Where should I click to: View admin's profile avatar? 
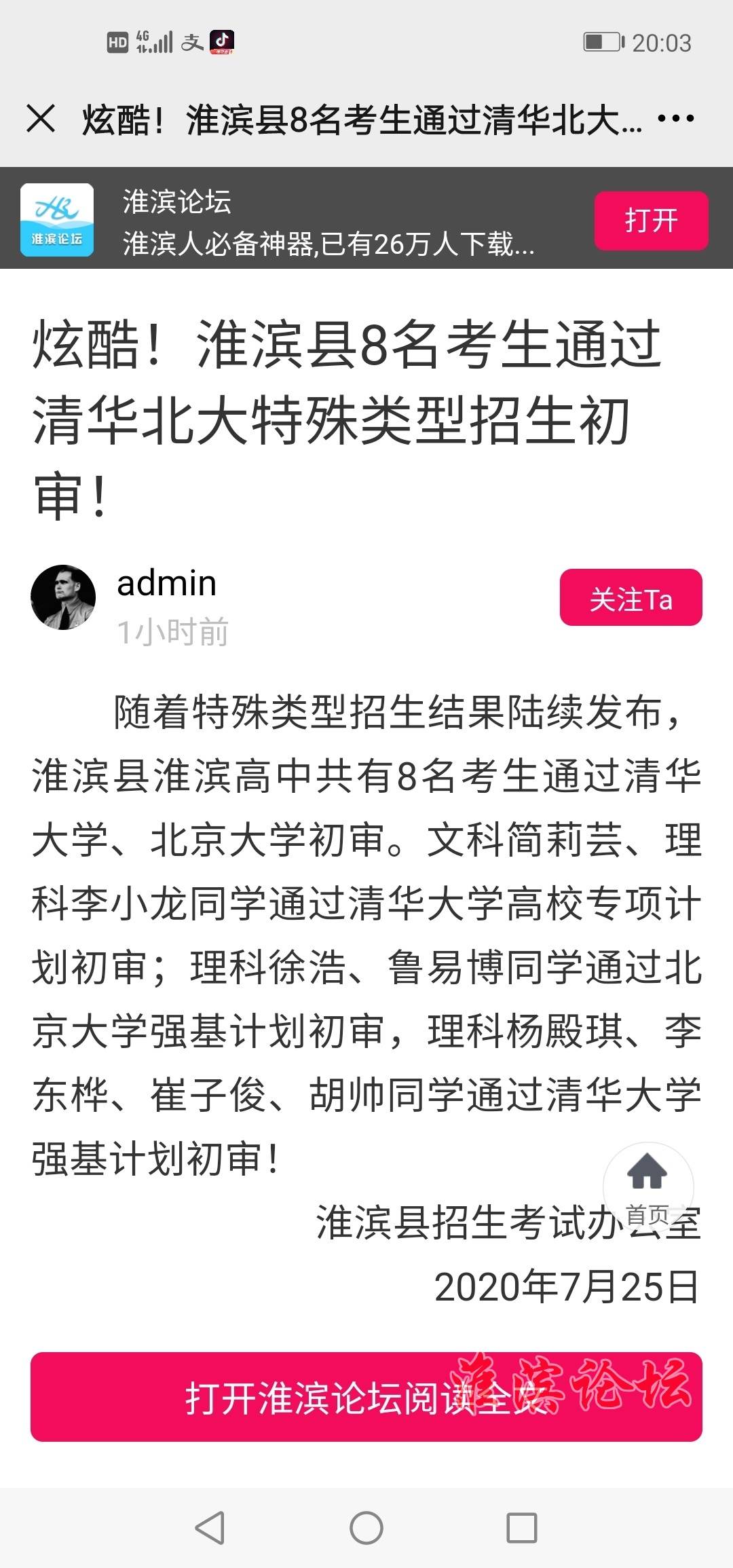tap(63, 597)
